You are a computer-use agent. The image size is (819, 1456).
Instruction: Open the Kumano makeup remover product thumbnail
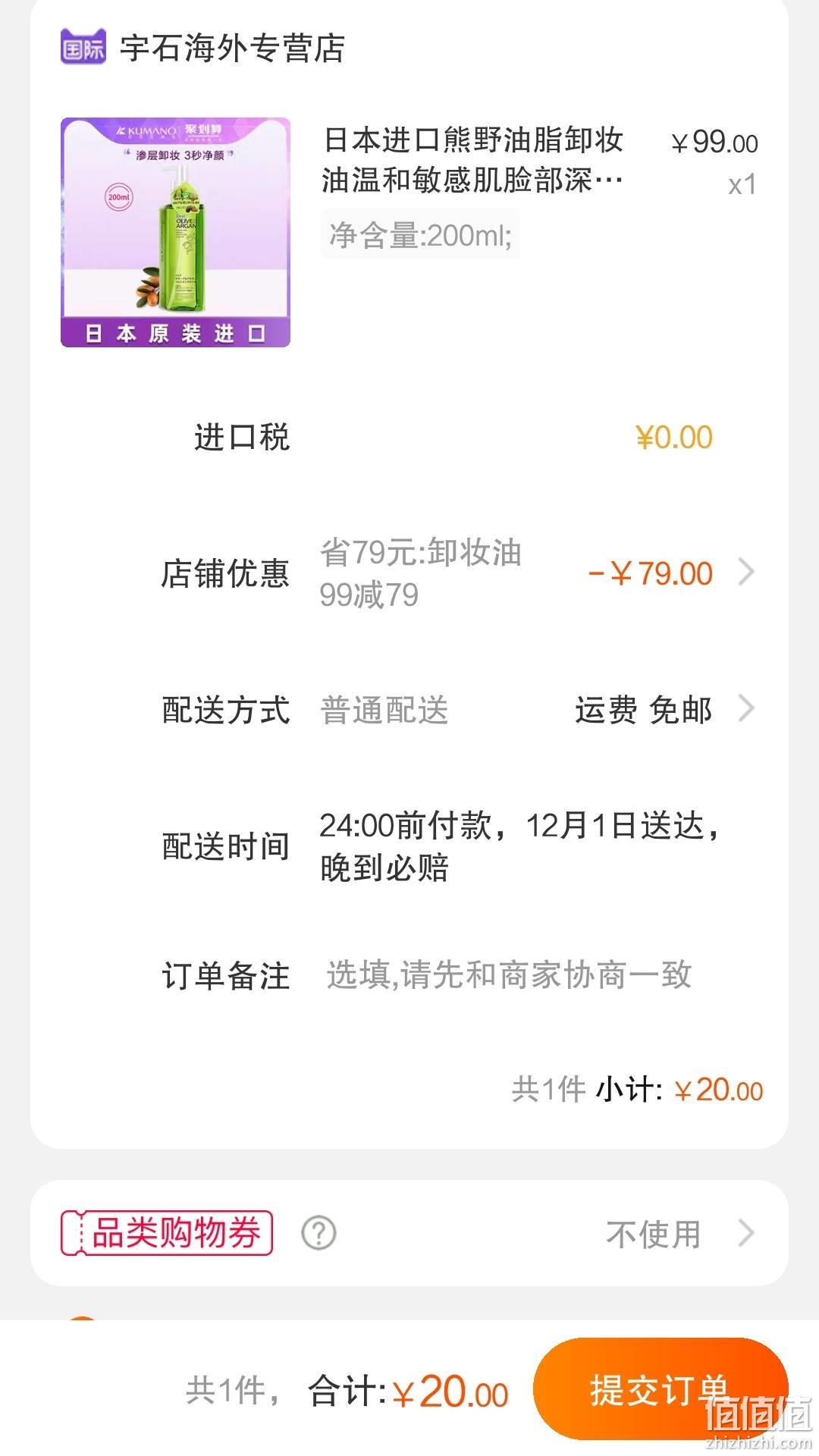175,232
